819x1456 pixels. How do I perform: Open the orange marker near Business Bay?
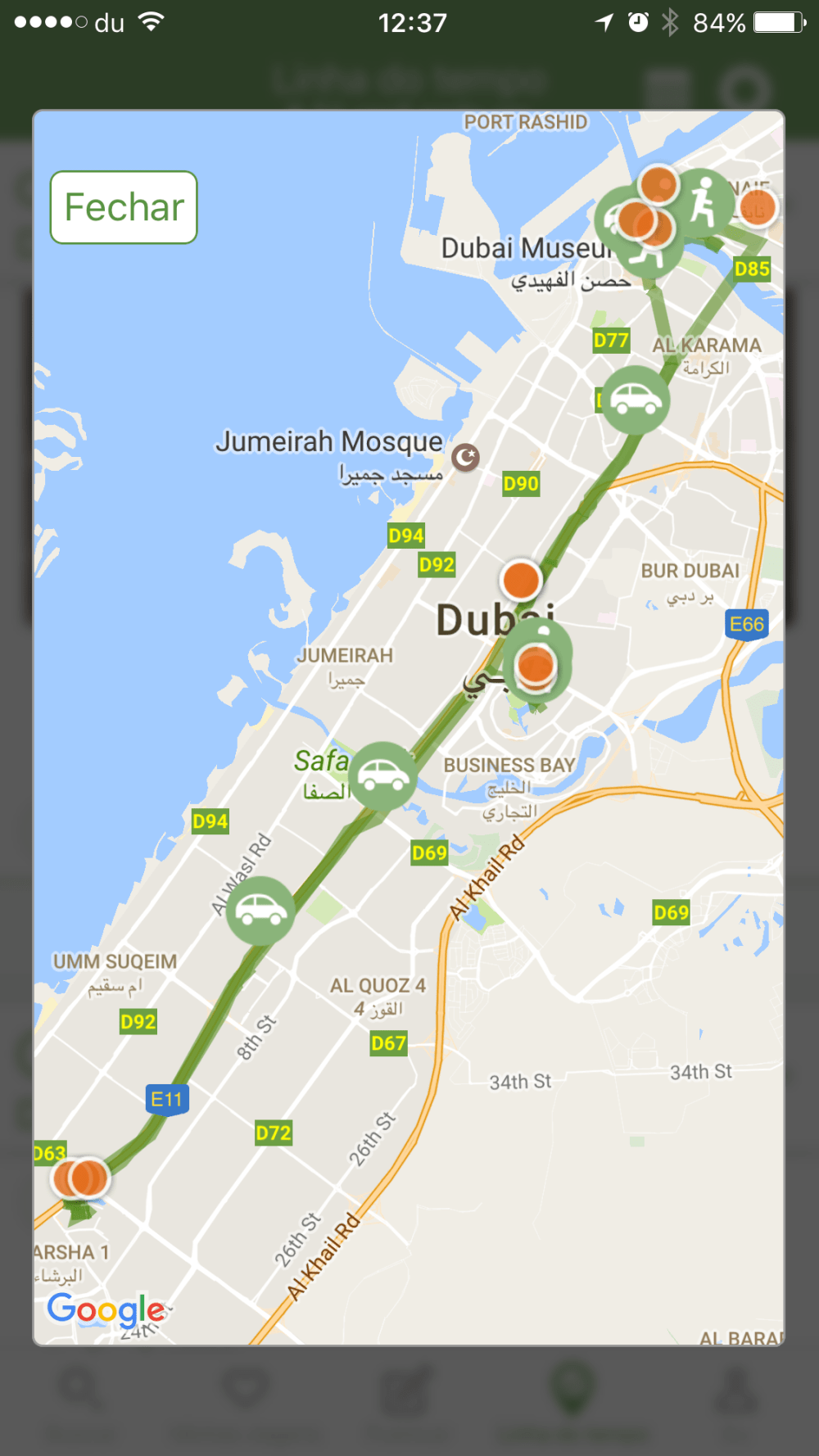tap(537, 666)
